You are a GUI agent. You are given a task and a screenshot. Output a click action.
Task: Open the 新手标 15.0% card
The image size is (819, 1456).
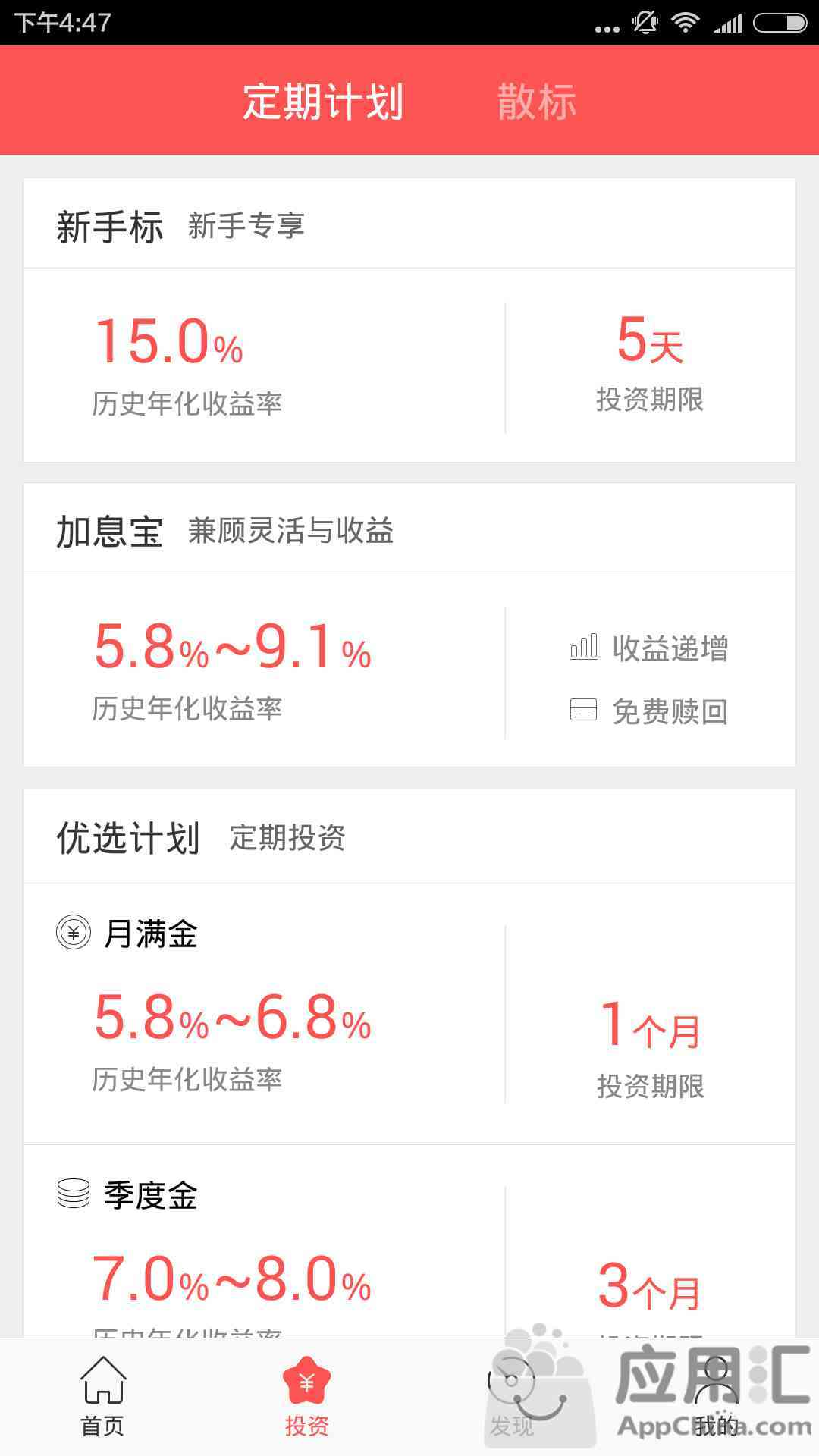point(409,366)
